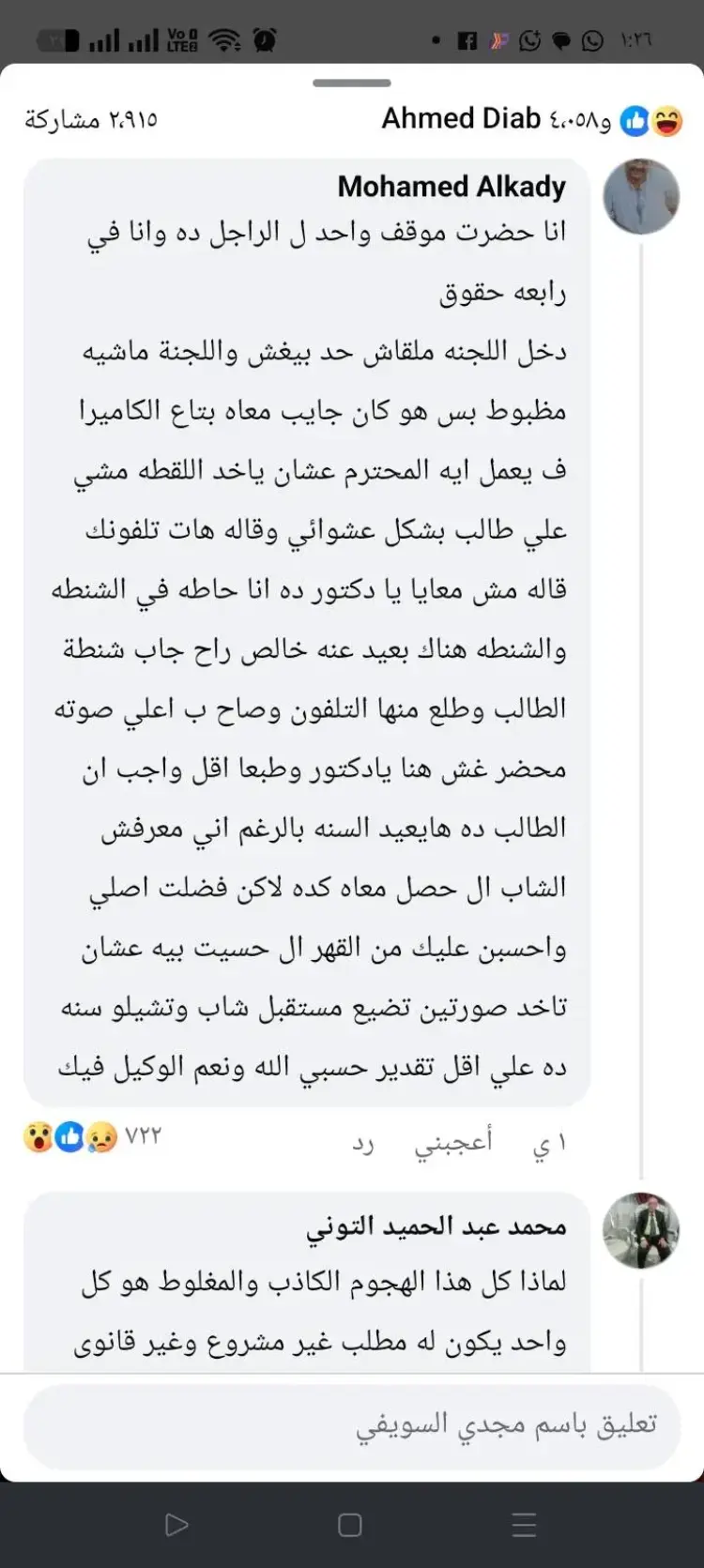Open محمد عبد الحميد التوني profile picture
The image size is (704, 1568).
click(x=641, y=1231)
